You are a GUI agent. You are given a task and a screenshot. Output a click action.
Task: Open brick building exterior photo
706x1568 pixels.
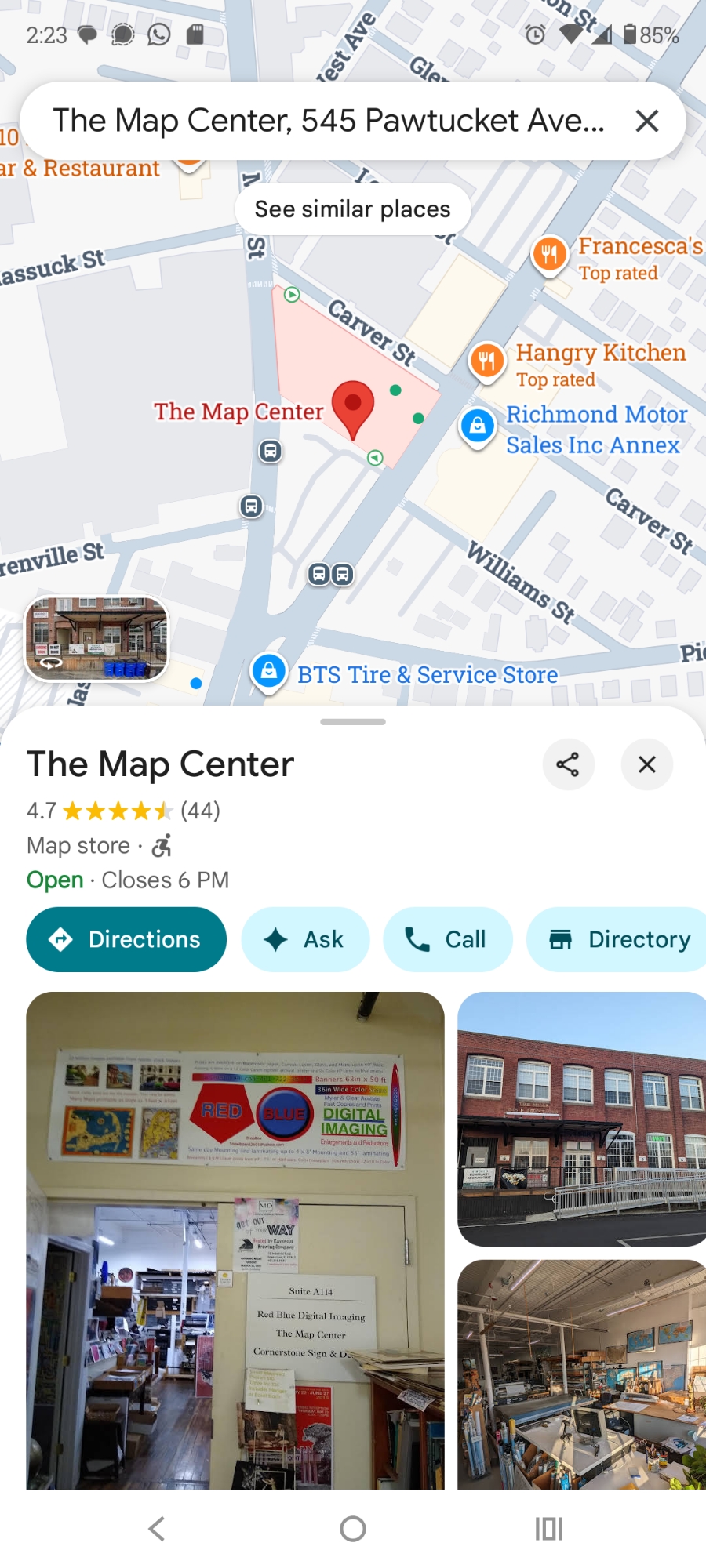coord(581,1119)
